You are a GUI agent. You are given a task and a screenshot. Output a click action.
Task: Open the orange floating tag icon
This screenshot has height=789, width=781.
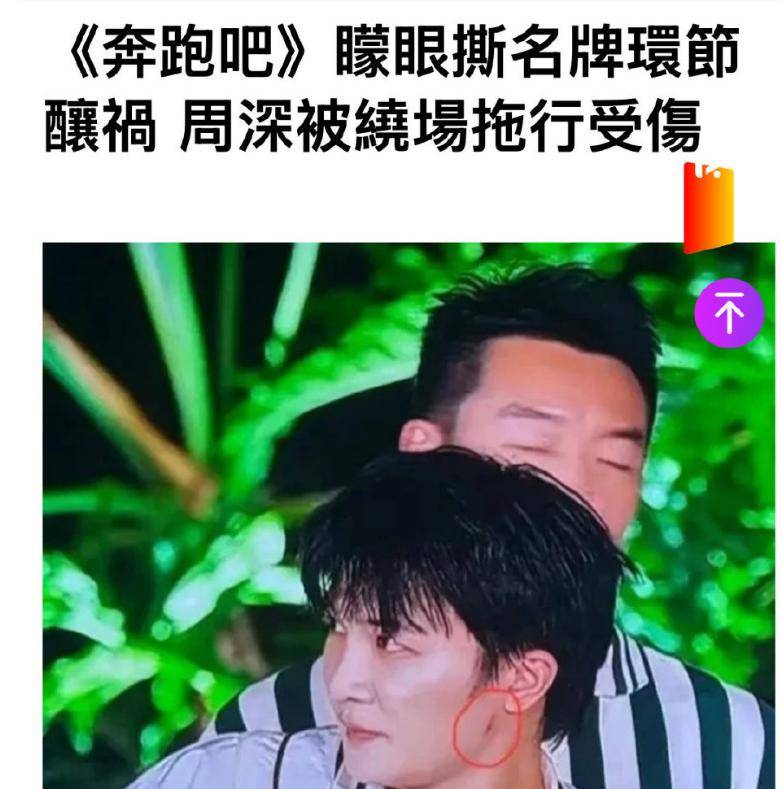708,208
